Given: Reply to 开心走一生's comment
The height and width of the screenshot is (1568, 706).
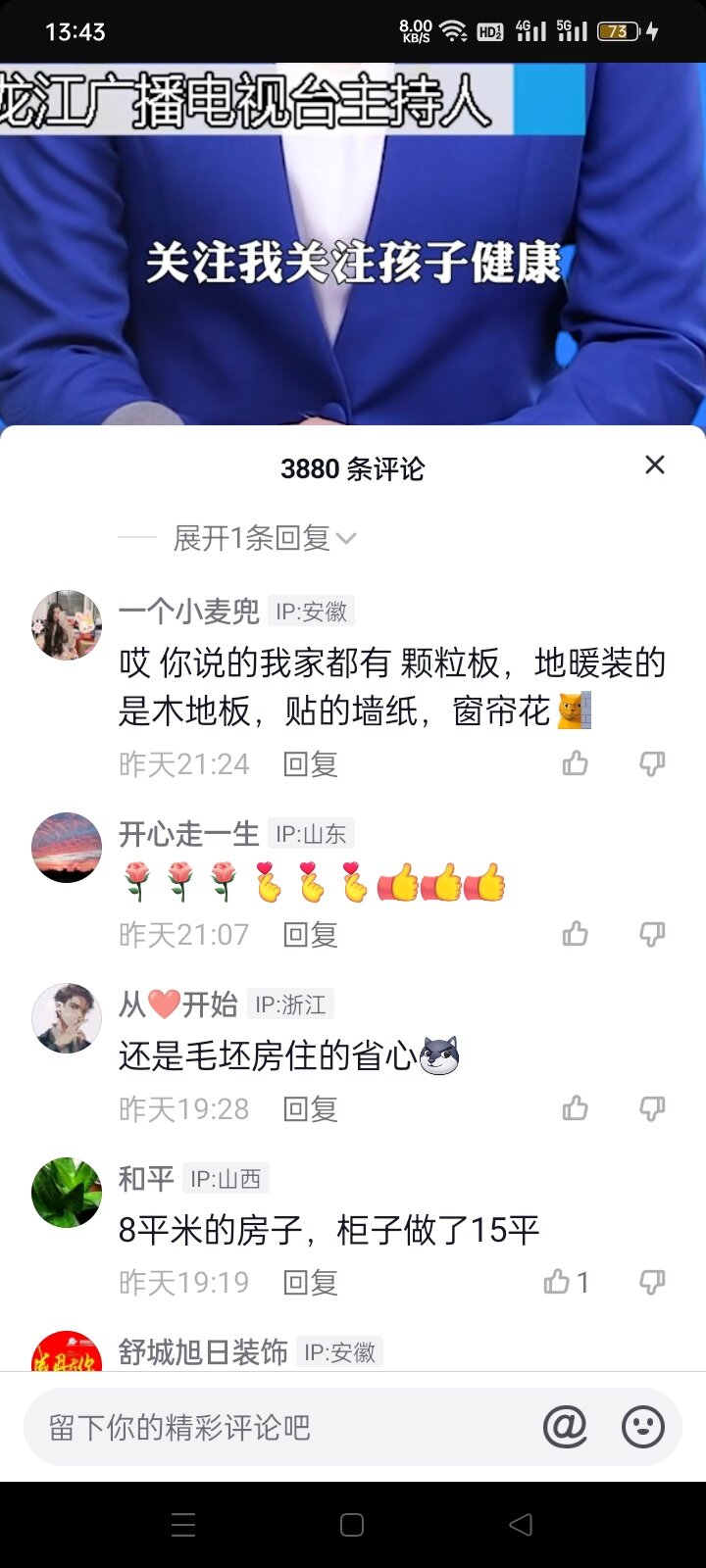Looking at the screenshot, I should [310, 935].
